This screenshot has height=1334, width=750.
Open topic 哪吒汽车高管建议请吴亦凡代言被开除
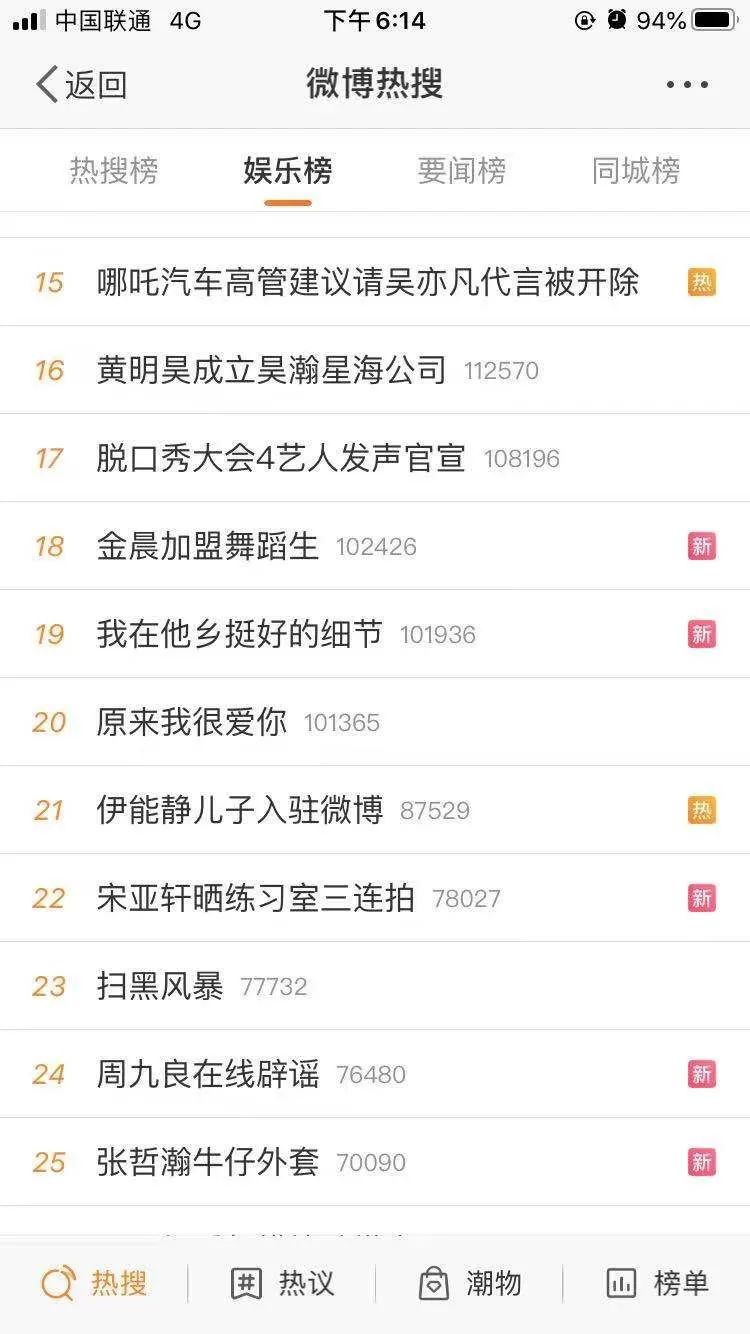point(375,282)
